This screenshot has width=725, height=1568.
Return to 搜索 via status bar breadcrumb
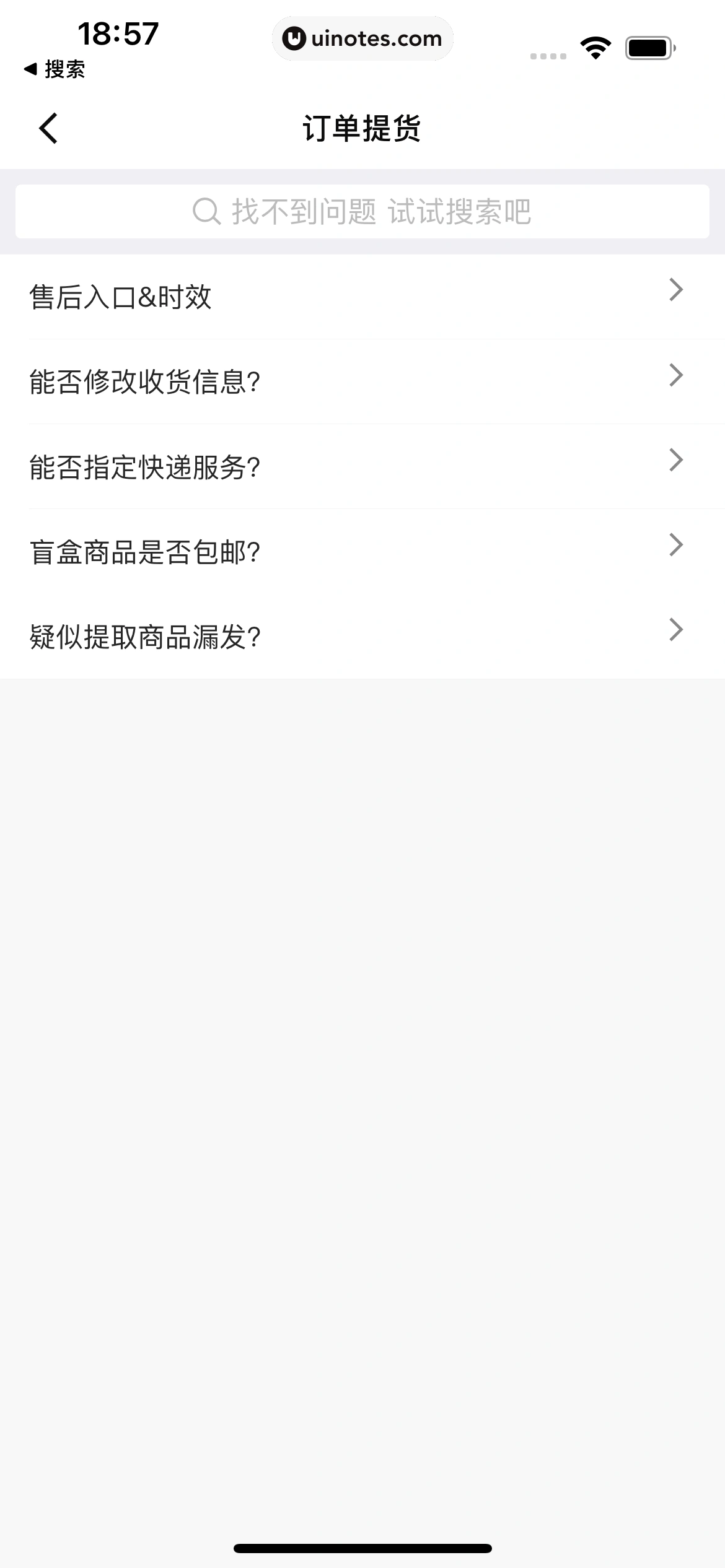click(x=55, y=69)
